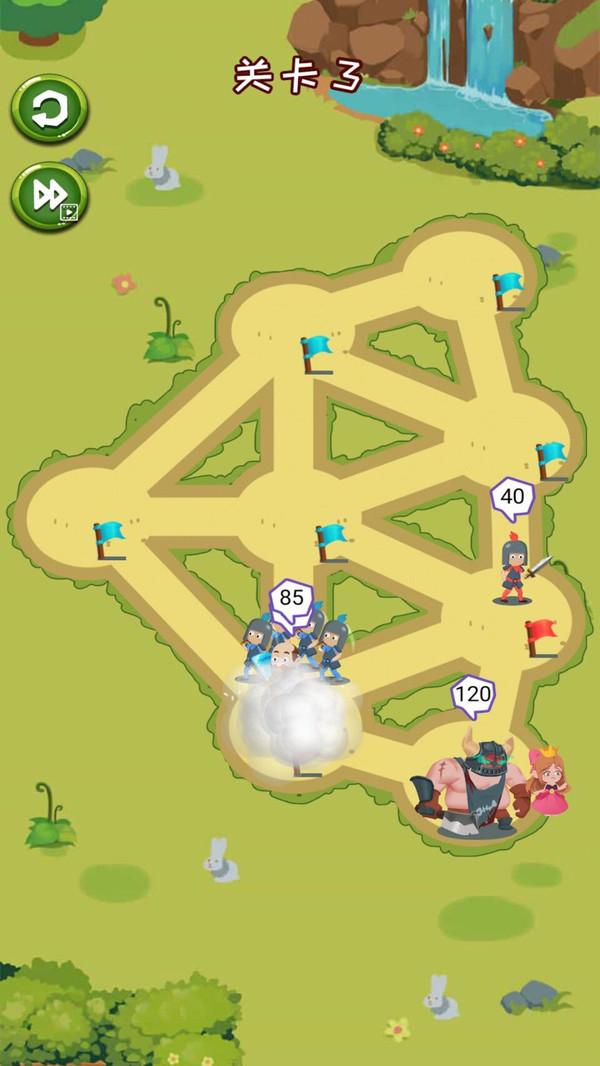Screen dimensions: 600x1066
Task: Attack the enemy soldier marked 40
Action: (x=514, y=570)
